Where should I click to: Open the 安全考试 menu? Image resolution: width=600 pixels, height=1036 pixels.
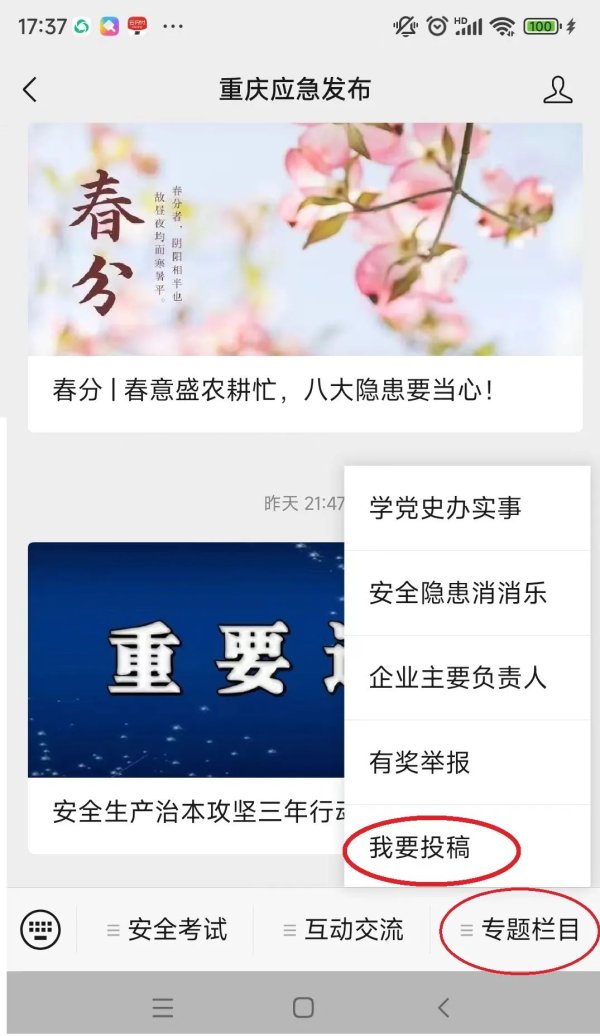click(167, 930)
